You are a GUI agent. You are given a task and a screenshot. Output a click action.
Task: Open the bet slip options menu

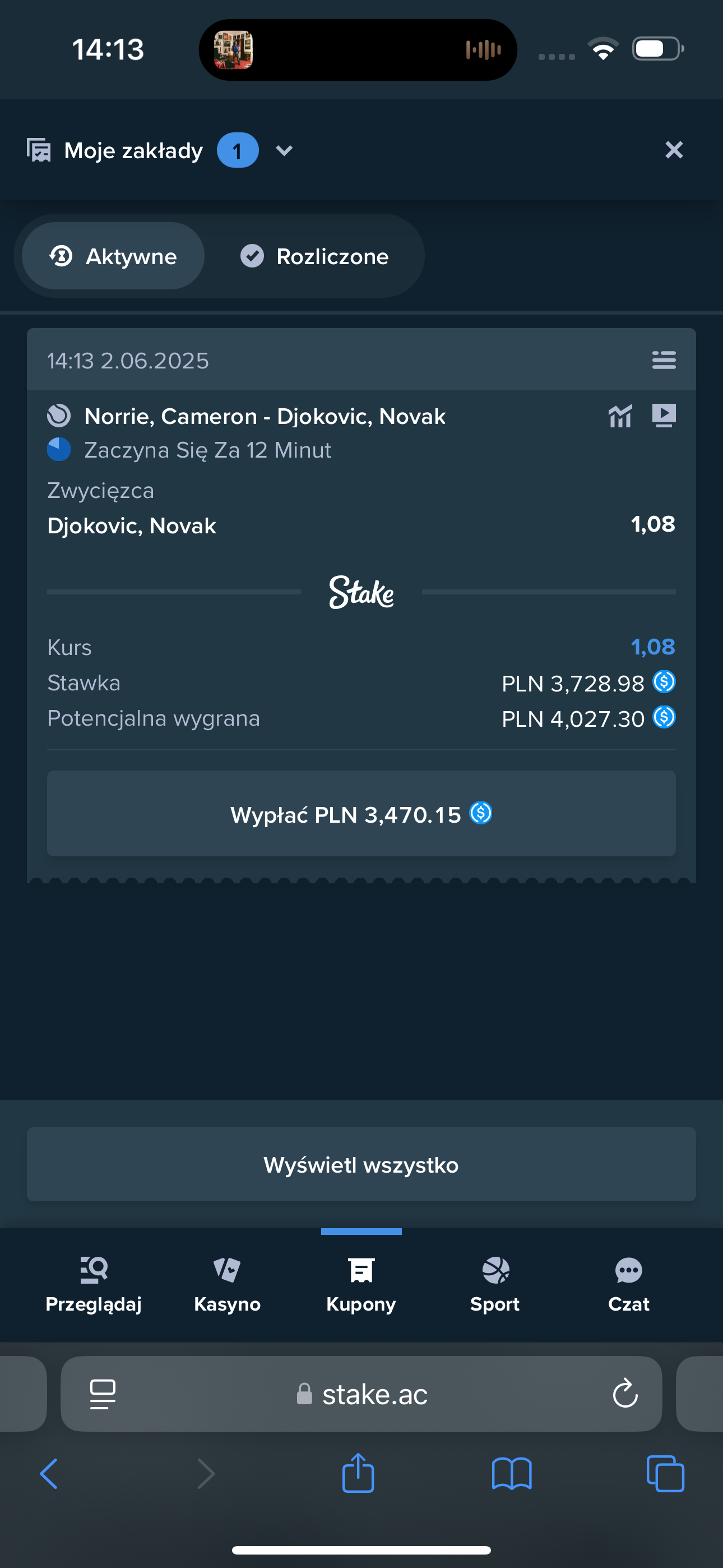pyautogui.click(x=664, y=359)
